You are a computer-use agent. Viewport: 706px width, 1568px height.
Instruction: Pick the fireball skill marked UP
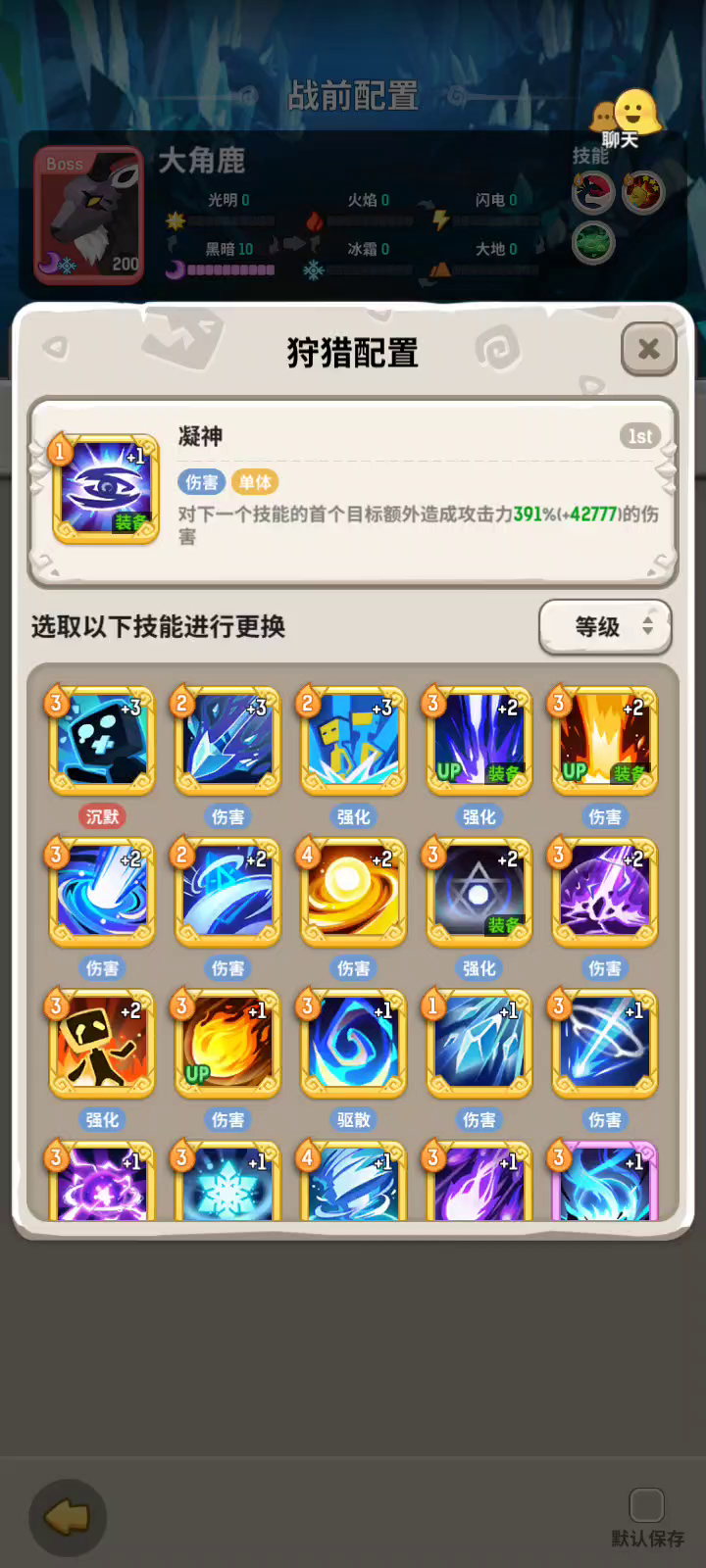[227, 1043]
